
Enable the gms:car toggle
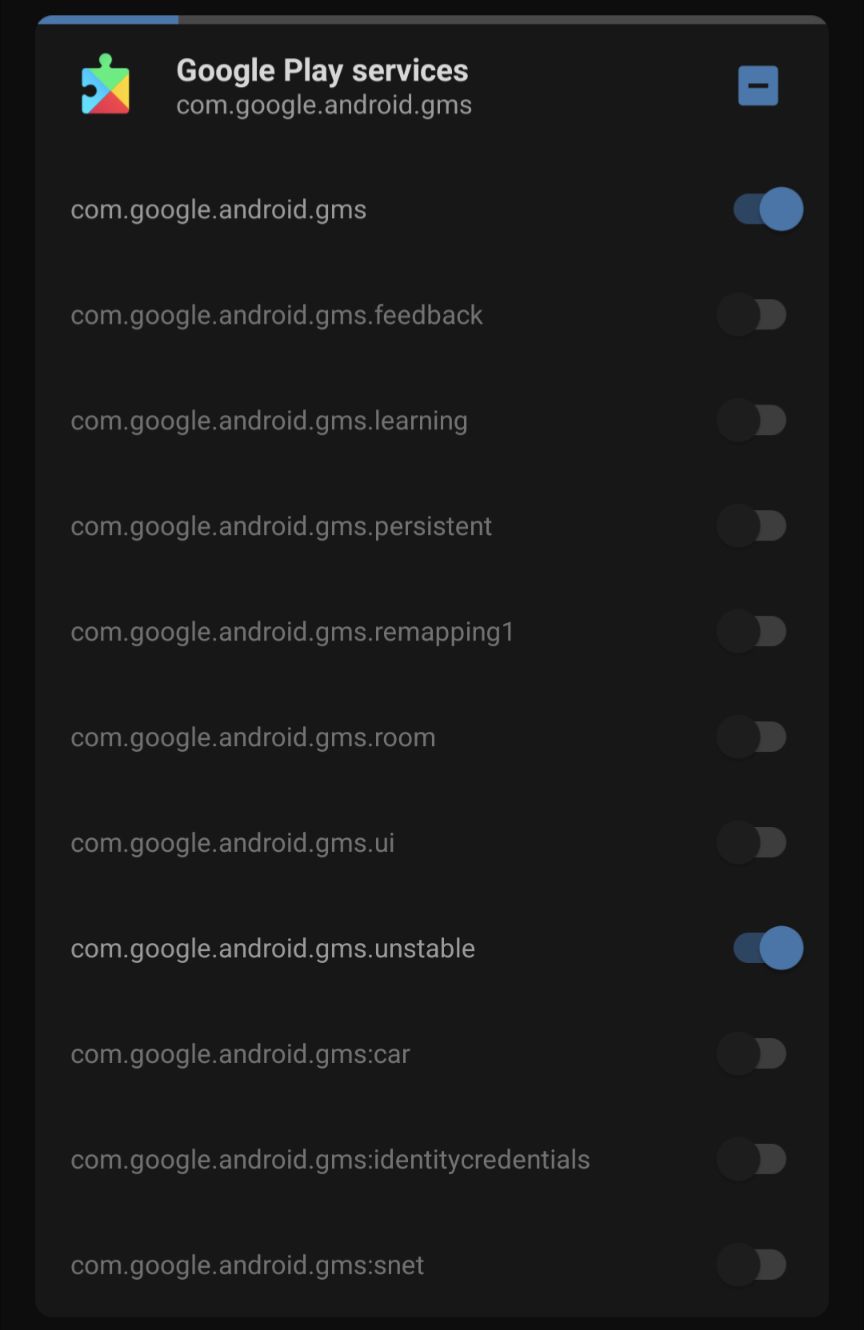point(752,1054)
